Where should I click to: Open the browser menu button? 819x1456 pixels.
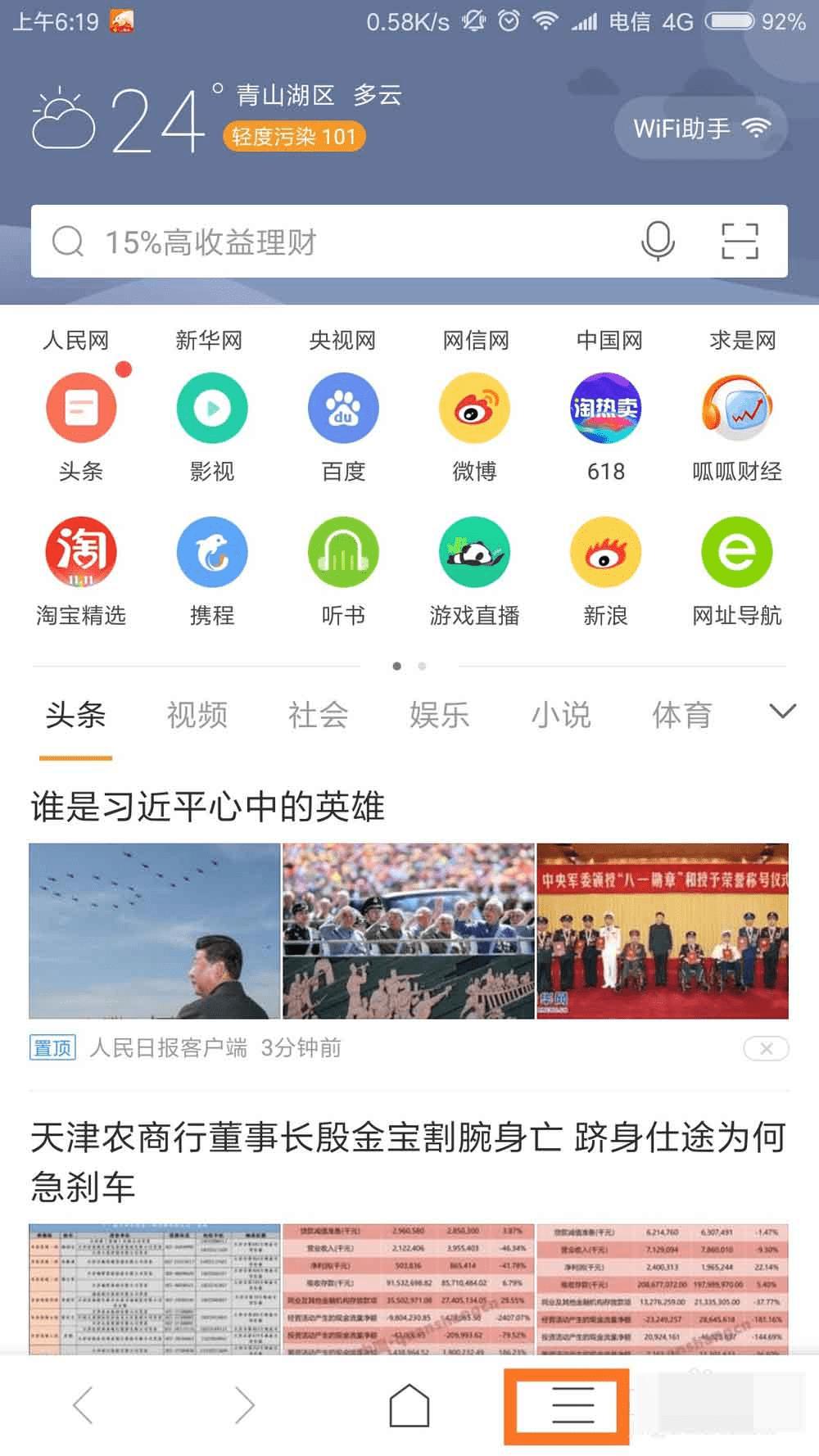click(x=572, y=1405)
